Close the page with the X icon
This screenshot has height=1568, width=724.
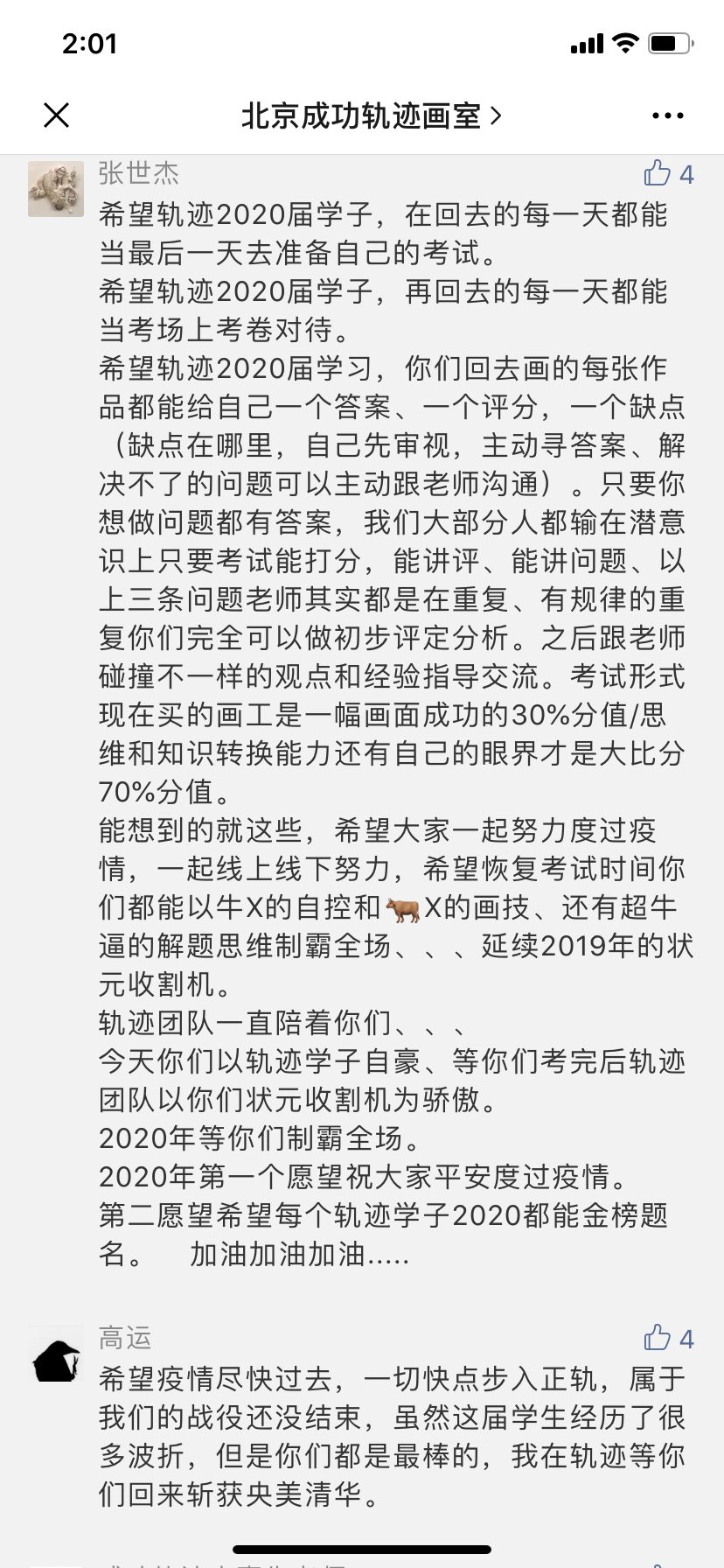click(x=56, y=115)
